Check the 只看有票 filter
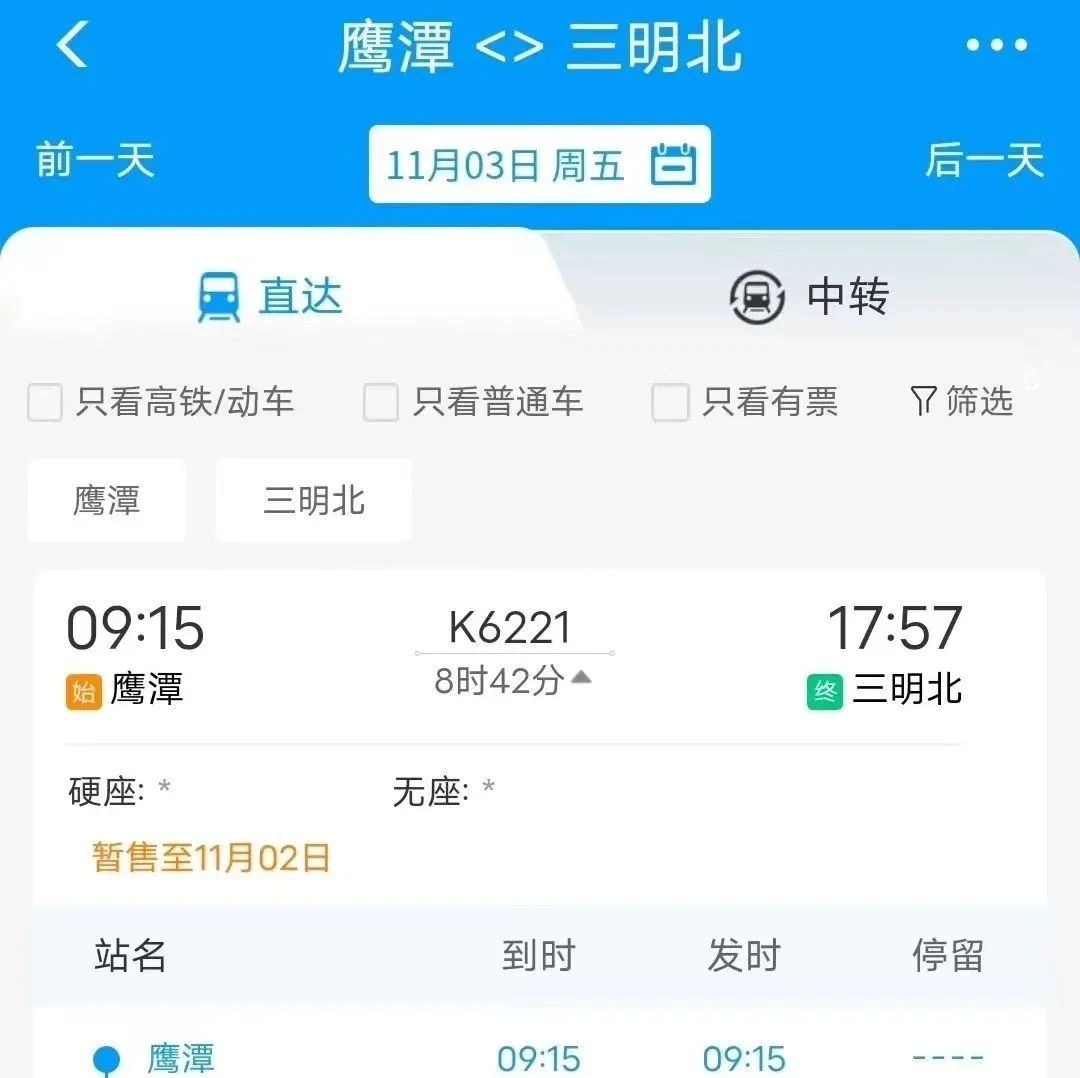 [670, 402]
